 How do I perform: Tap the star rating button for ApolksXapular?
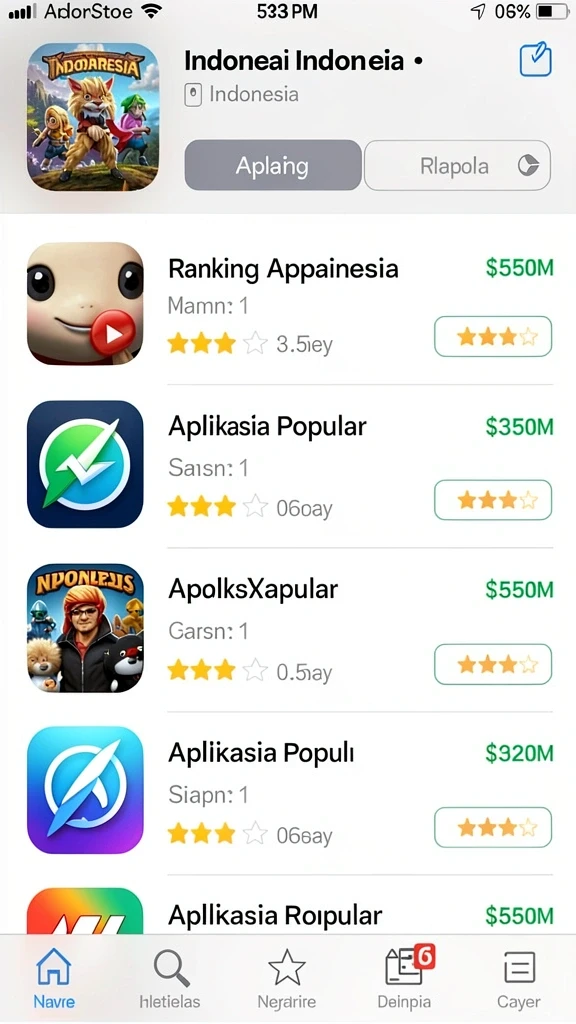coord(493,664)
